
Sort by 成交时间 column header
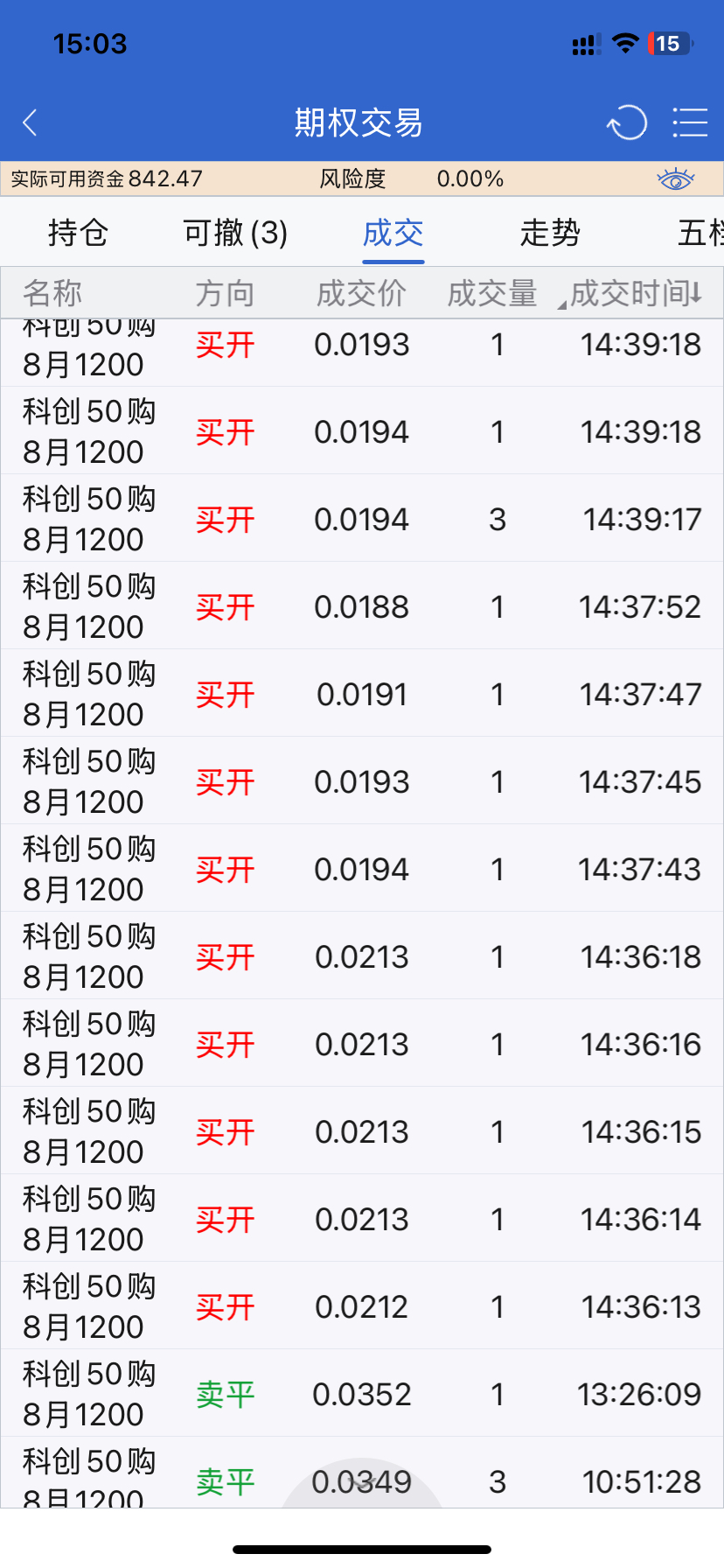click(635, 294)
